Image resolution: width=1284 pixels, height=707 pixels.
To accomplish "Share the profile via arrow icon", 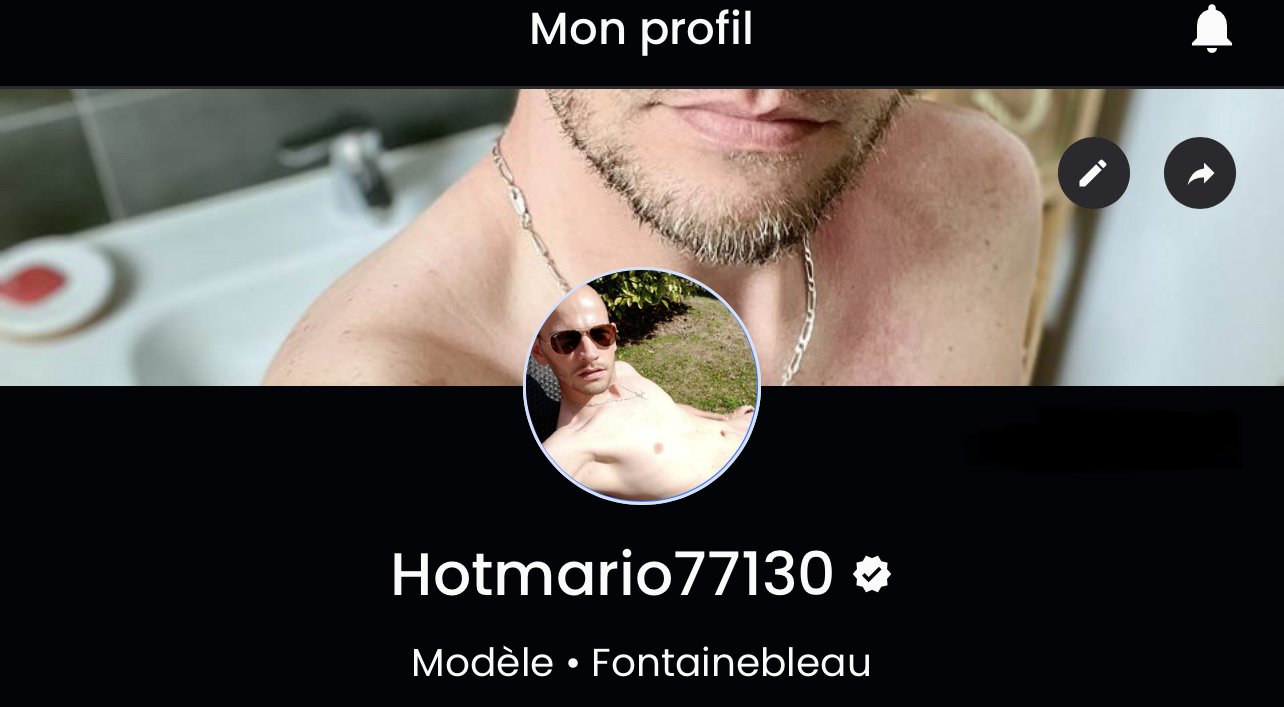I will 1200,173.
